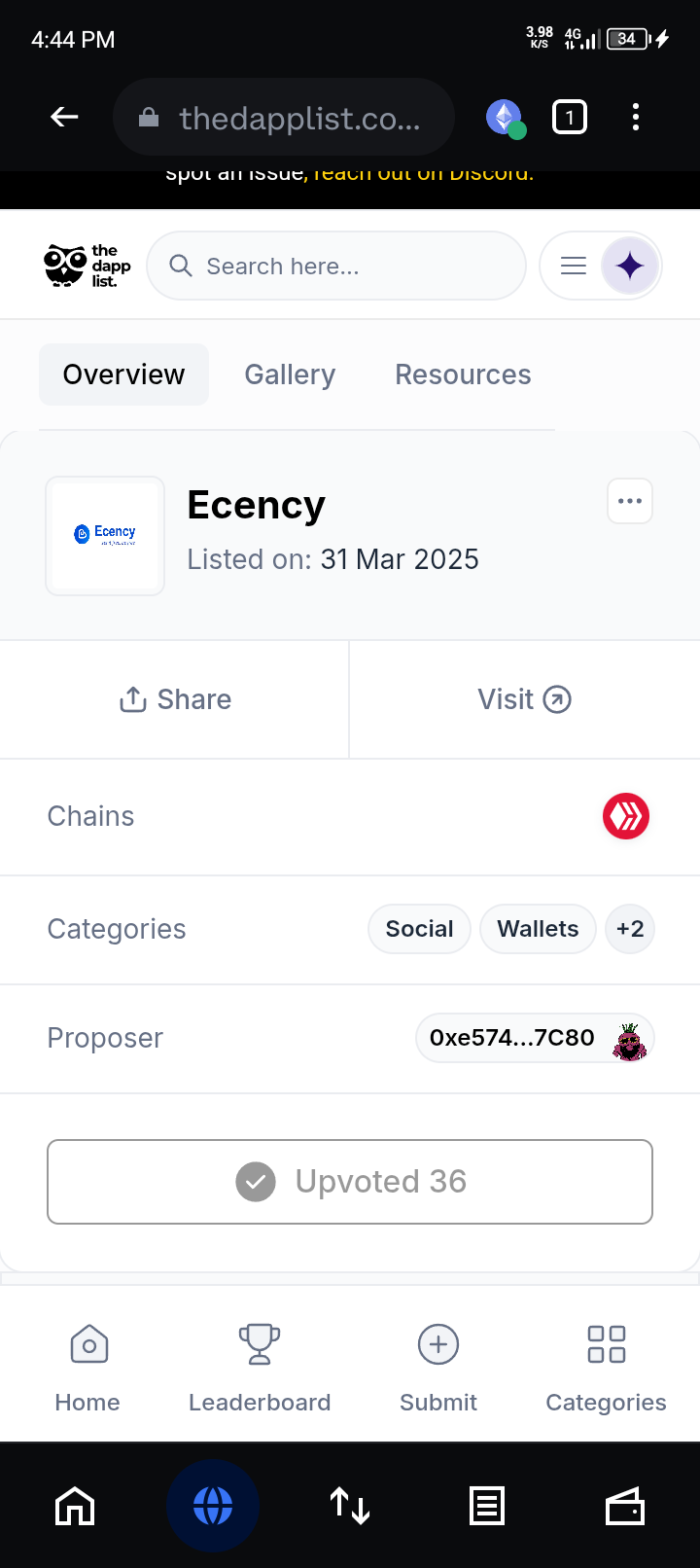Share the Ecency listing
Image resolution: width=700 pixels, height=1568 pixels.
175,699
